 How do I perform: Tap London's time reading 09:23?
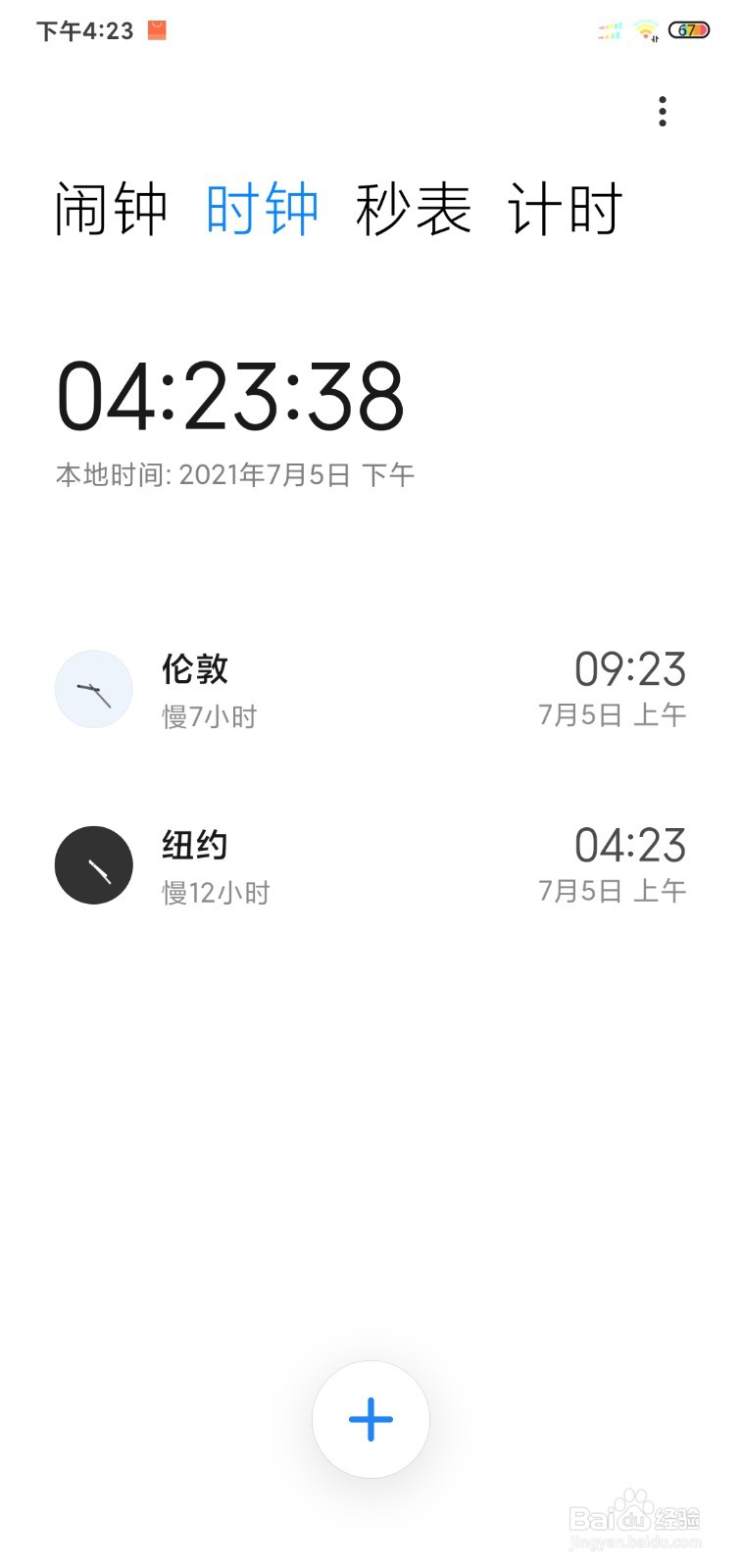(x=630, y=670)
